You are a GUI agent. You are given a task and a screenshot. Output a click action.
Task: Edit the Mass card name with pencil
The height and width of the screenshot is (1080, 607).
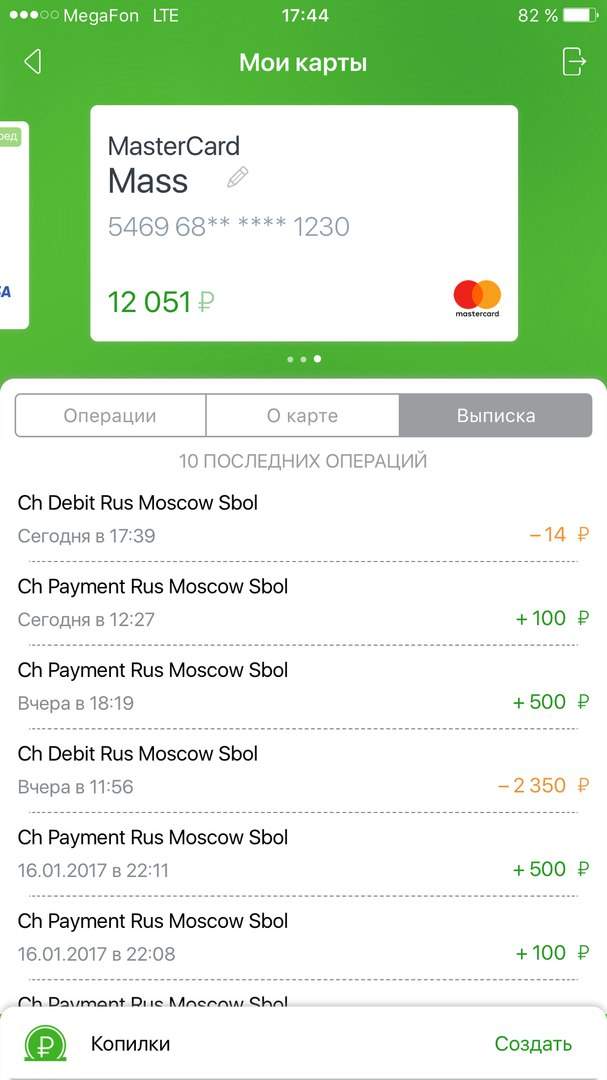[x=237, y=178]
